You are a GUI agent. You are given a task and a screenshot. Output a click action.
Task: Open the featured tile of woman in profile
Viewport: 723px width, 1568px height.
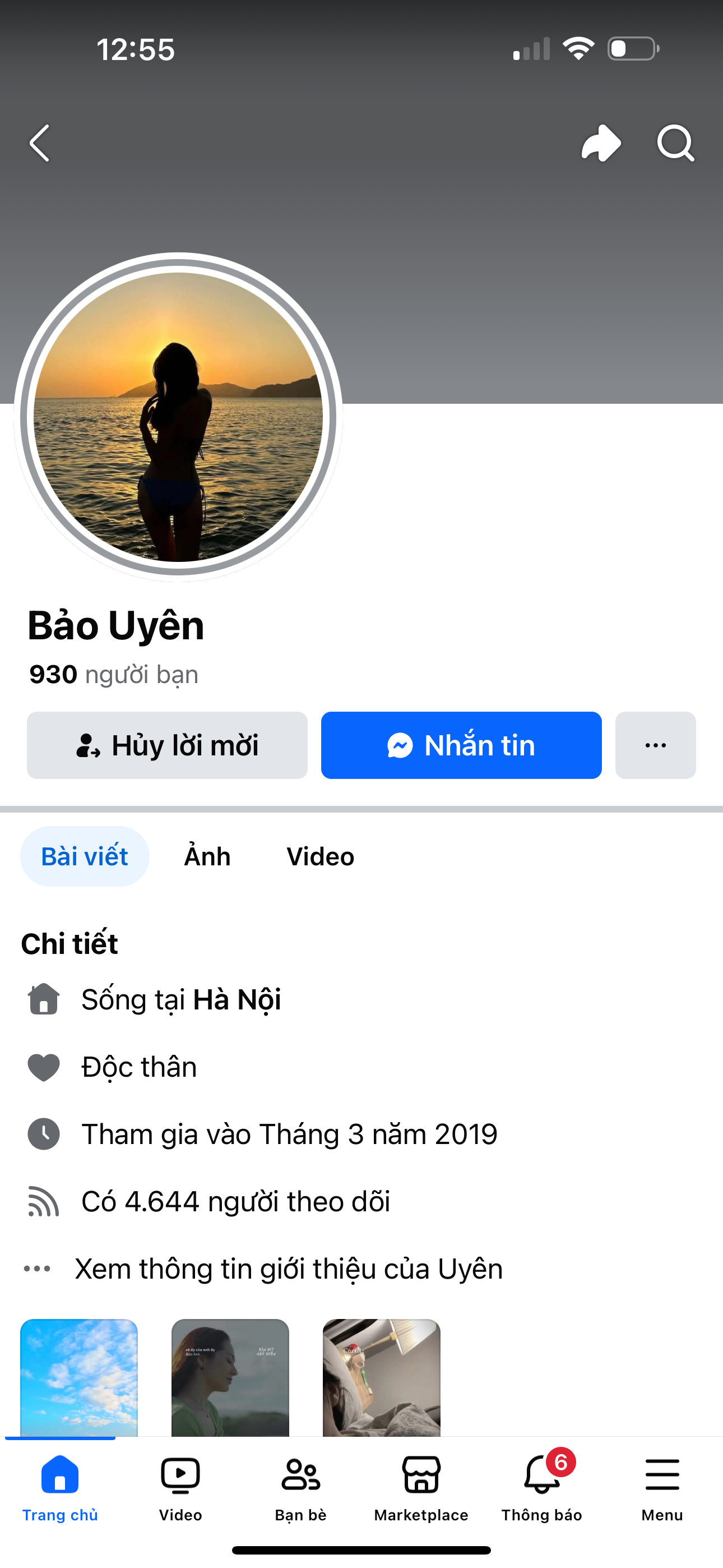pos(230,1377)
